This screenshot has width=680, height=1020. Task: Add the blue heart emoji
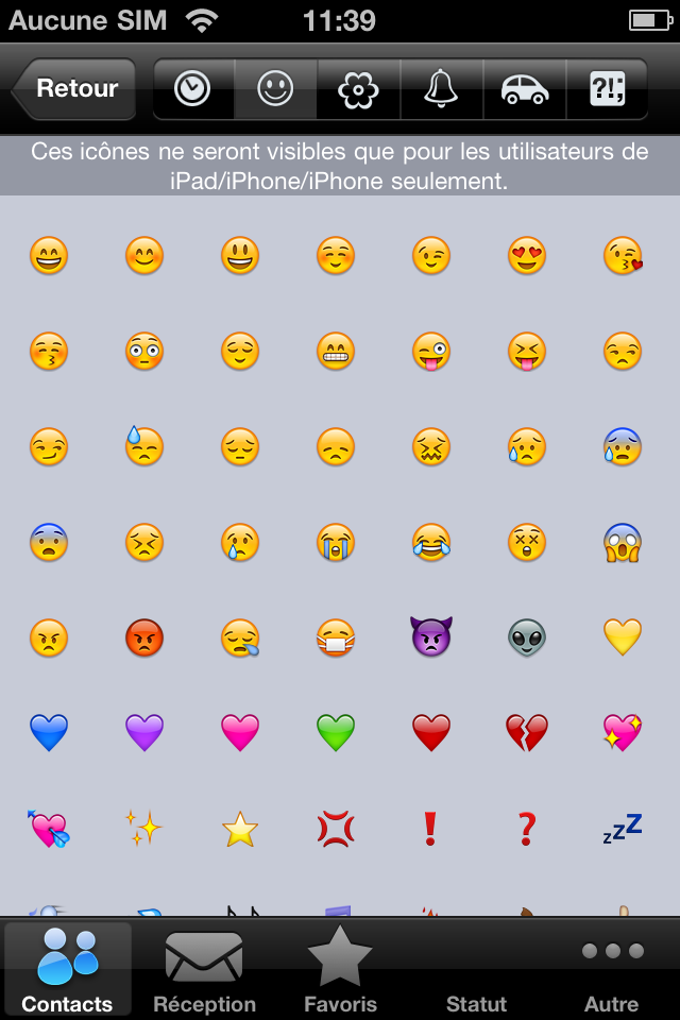click(x=48, y=732)
